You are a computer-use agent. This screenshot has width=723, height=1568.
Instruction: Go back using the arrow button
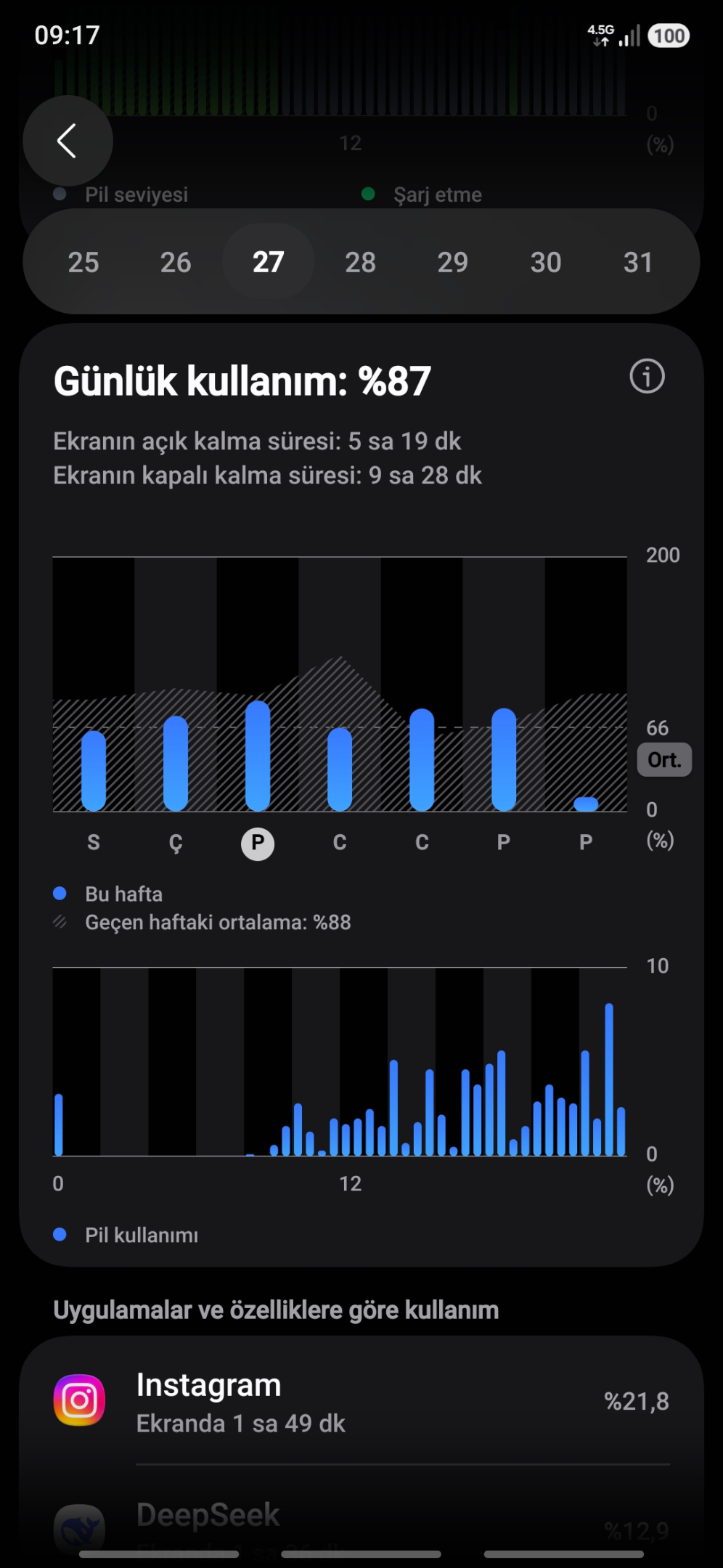pos(68,141)
